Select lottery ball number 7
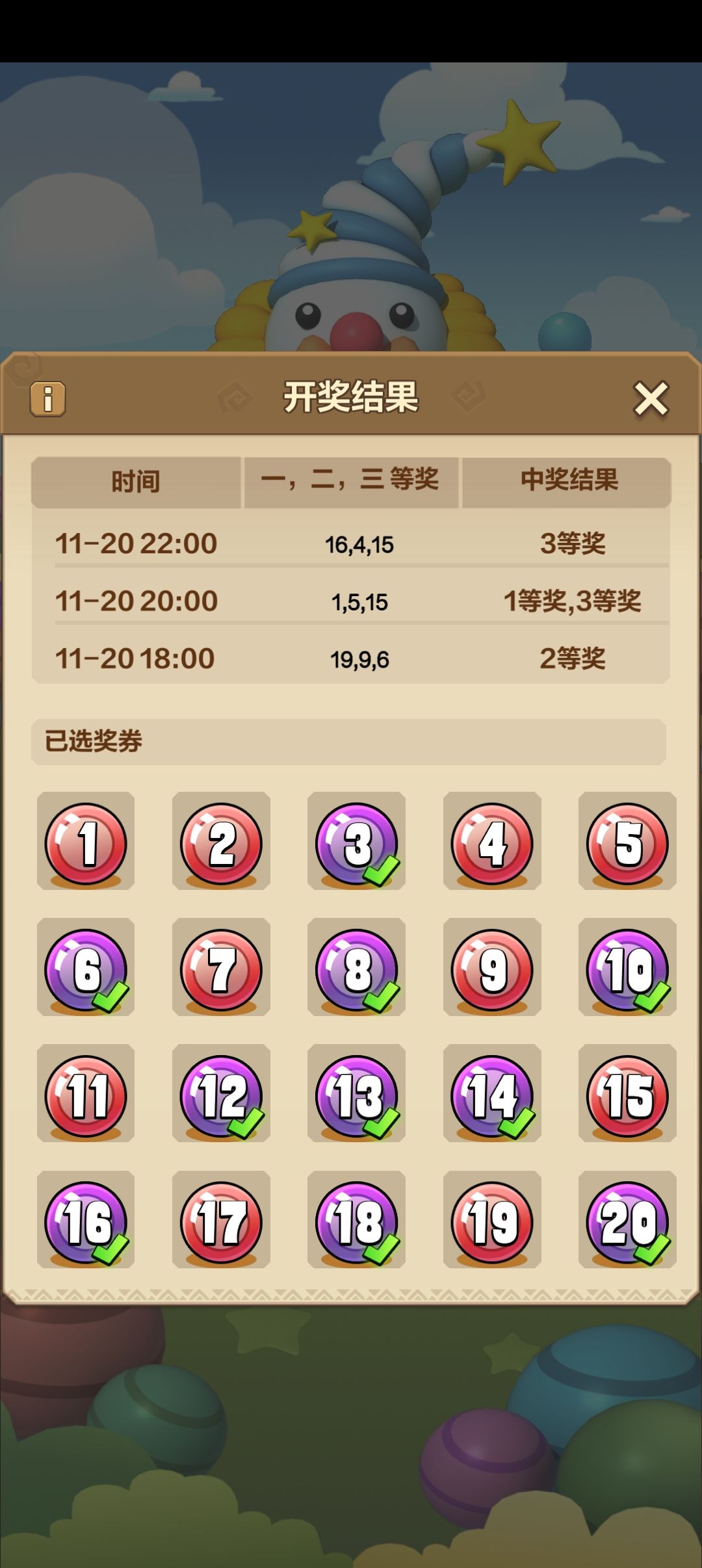Viewport: 702px width, 1568px height. tap(220, 969)
